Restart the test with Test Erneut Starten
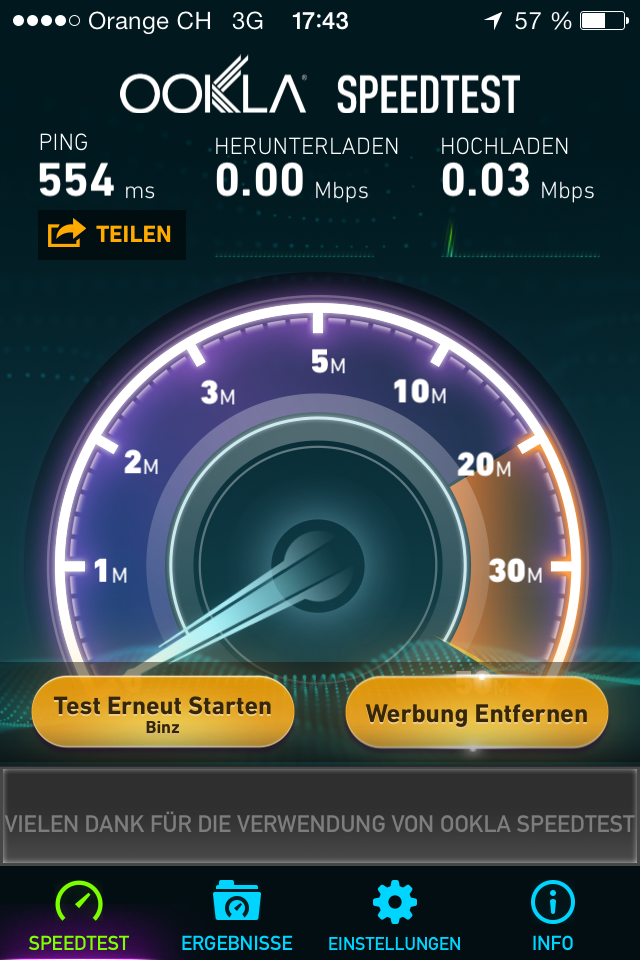The width and height of the screenshot is (640, 960). pos(163,713)
